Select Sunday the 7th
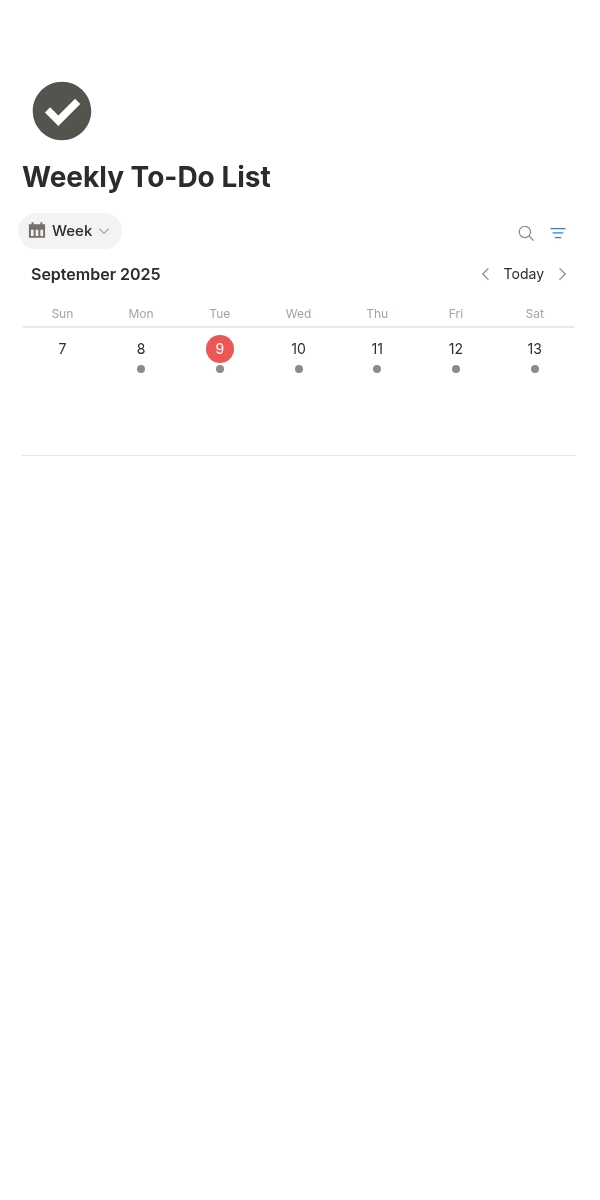This screenshot has height=1200, width=600. point(62,349)
